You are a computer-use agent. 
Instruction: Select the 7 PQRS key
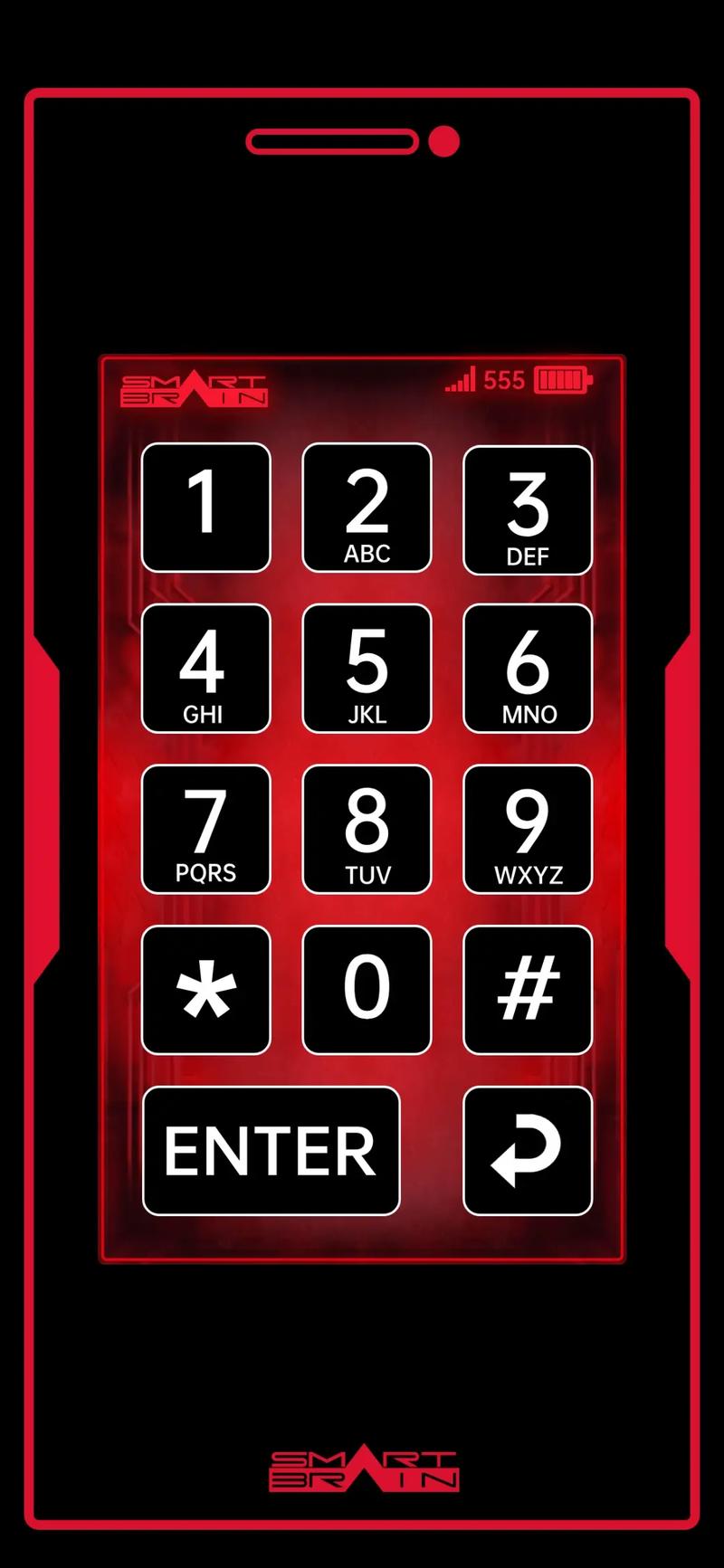[x=206, y=829]
